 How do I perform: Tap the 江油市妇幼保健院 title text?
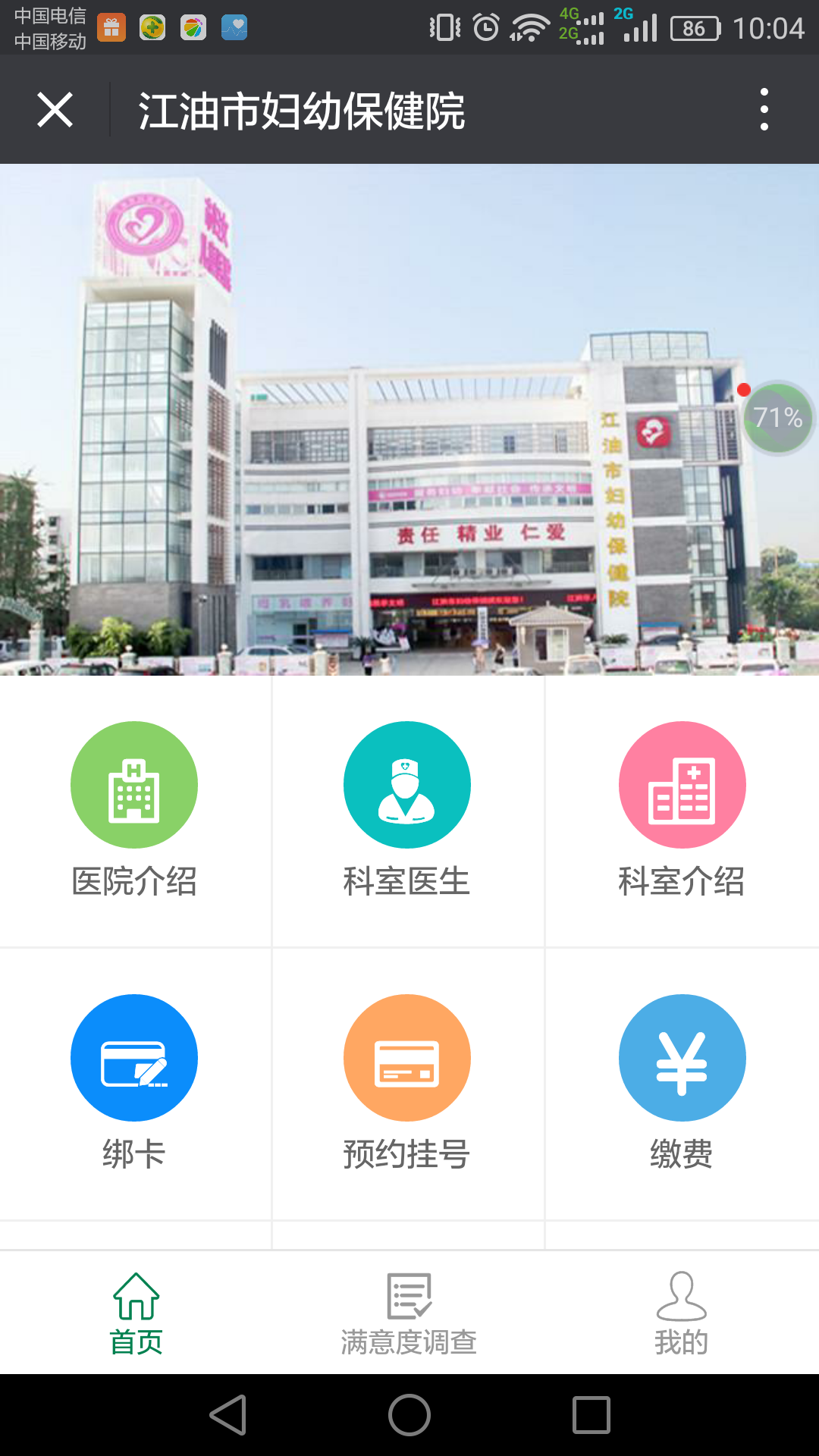point(302,110)
